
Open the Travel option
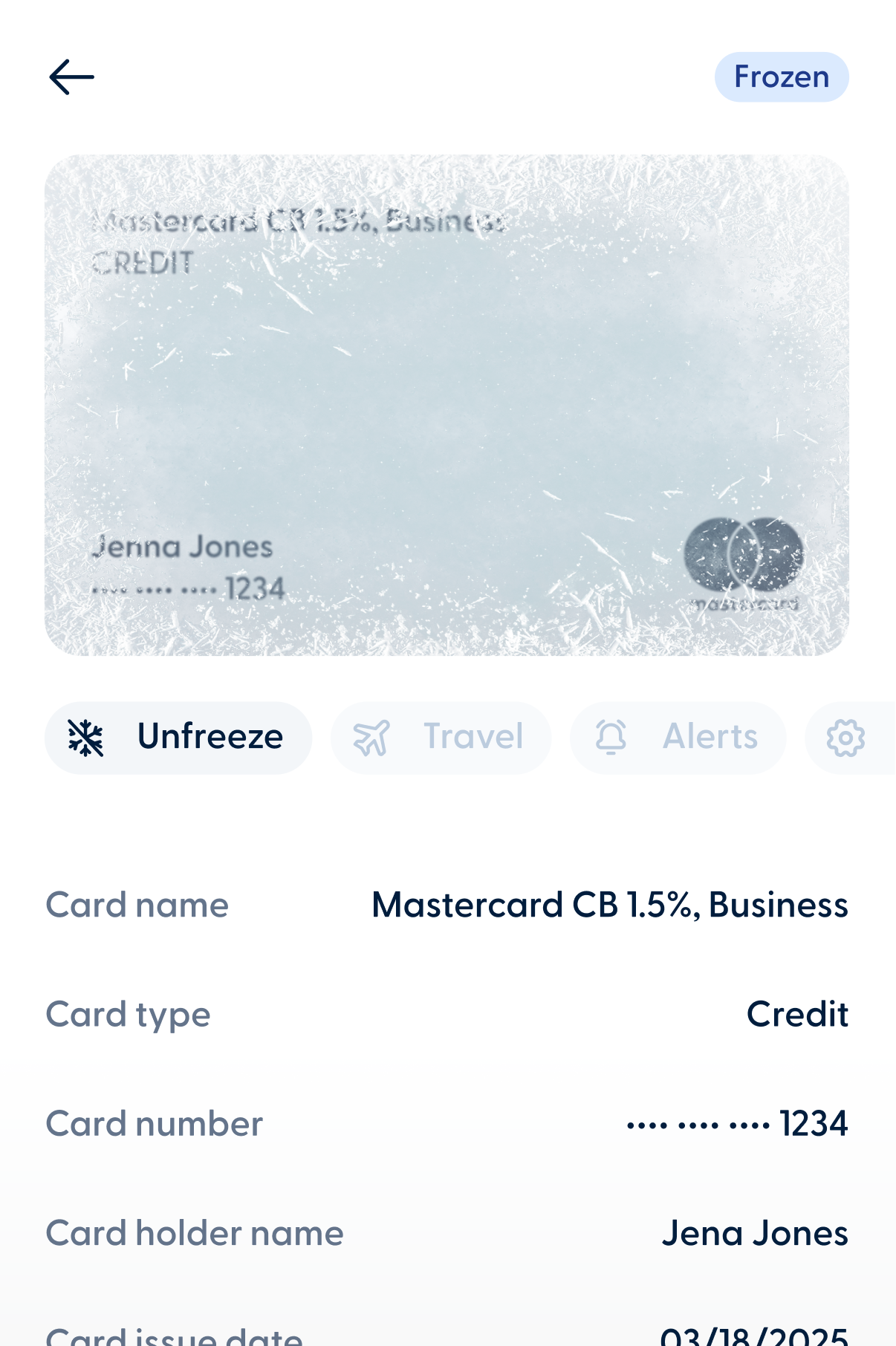[441, 738]
